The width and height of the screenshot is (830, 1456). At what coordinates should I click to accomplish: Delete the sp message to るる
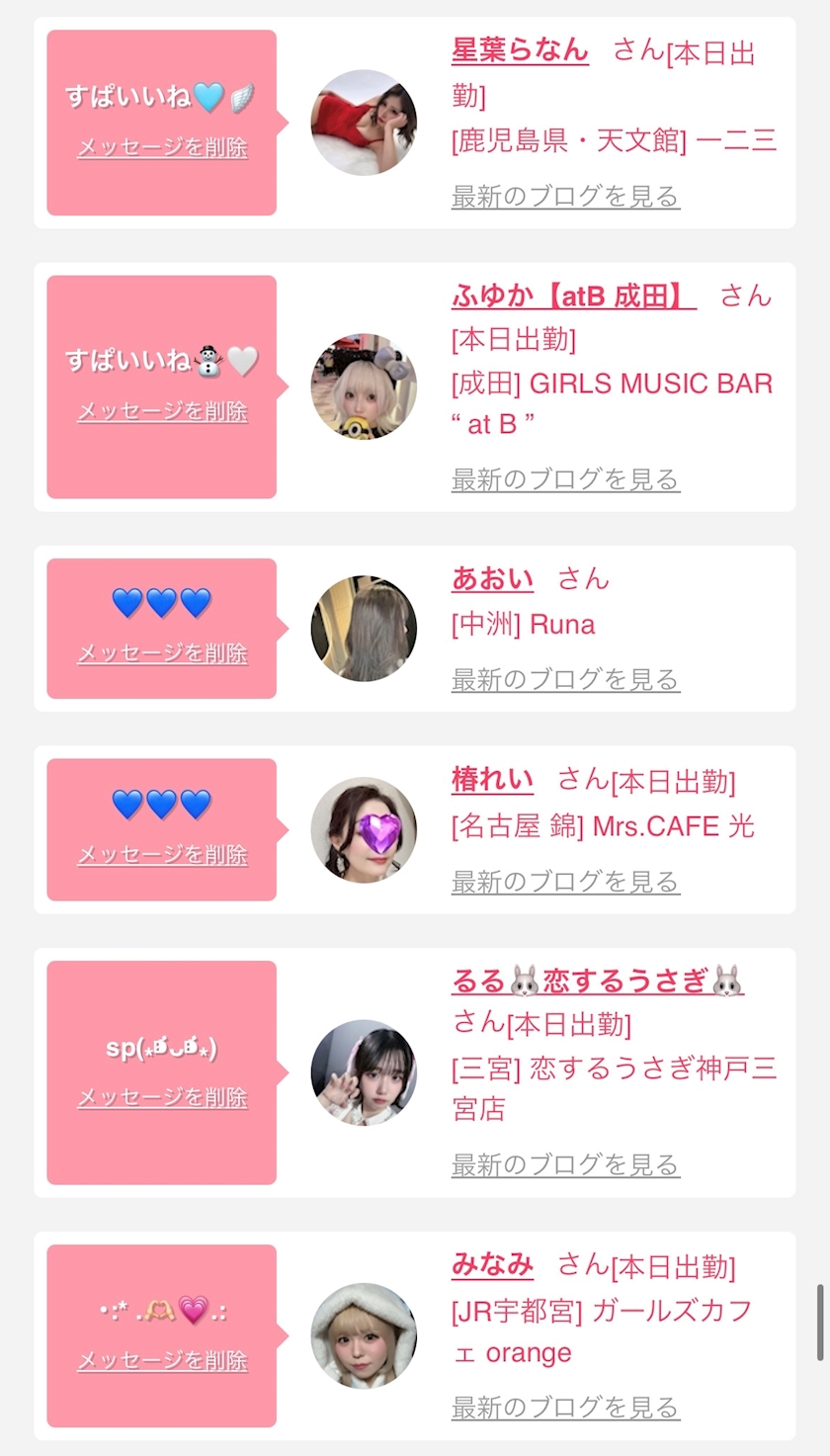click(x=162, y=1098)
